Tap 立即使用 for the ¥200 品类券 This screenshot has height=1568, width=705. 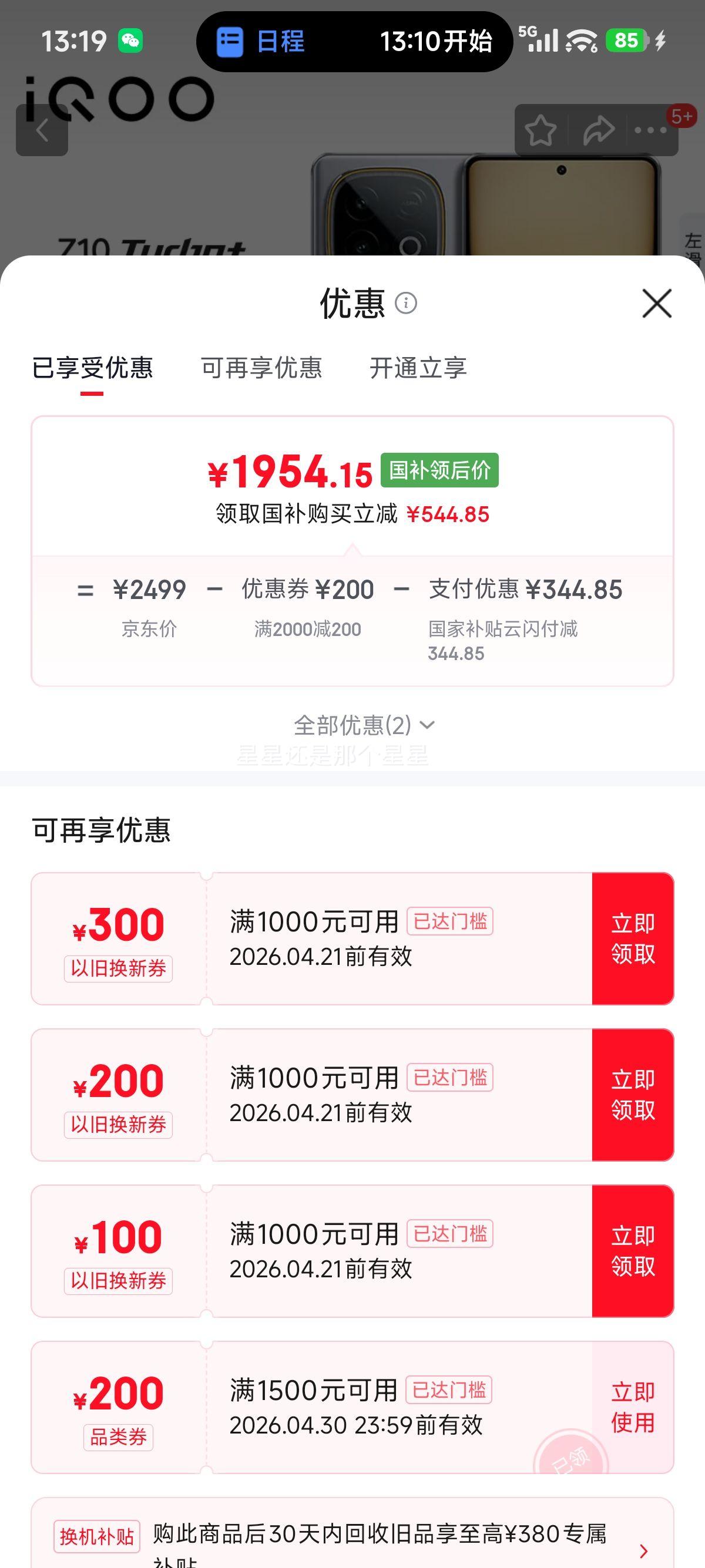(632, 1408)
